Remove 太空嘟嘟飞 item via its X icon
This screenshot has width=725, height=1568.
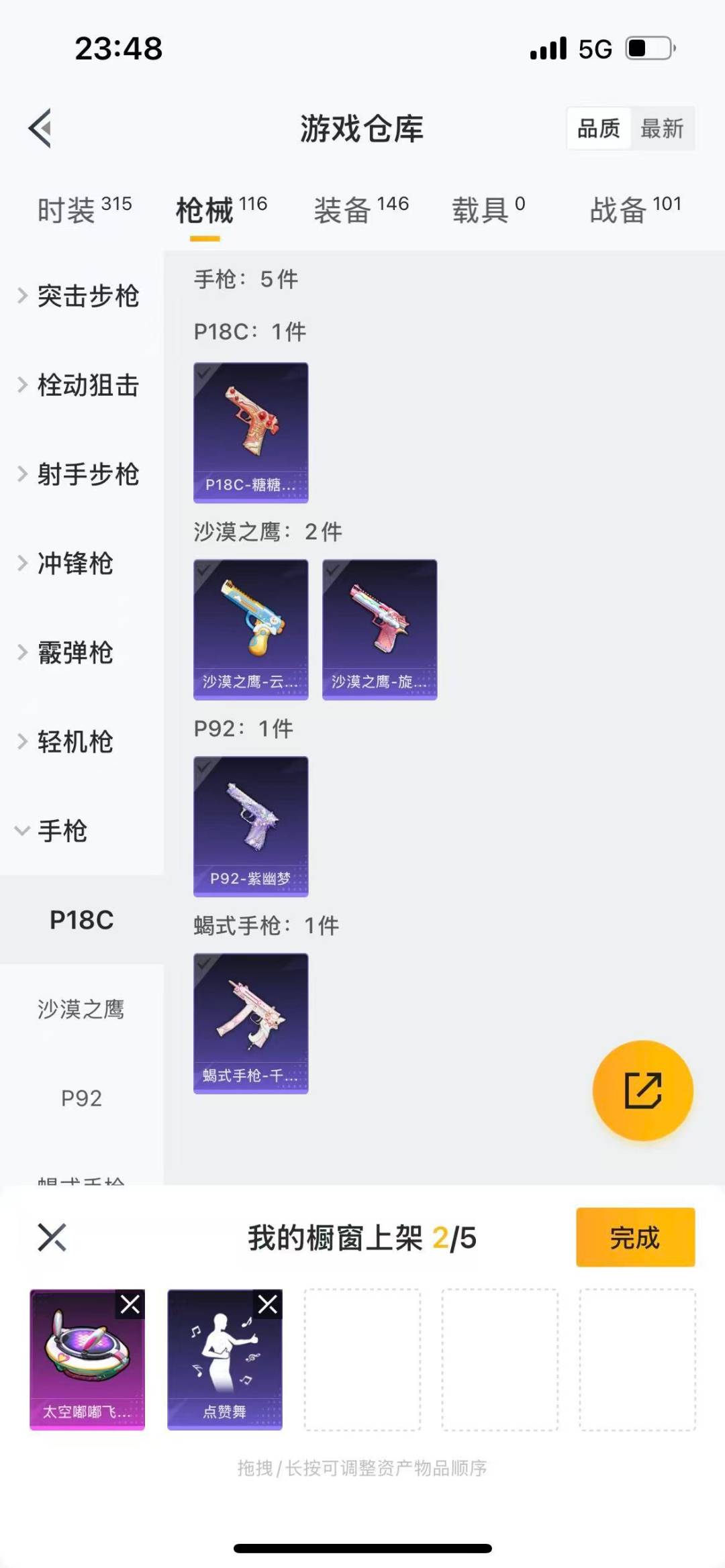click(131, 1303)
